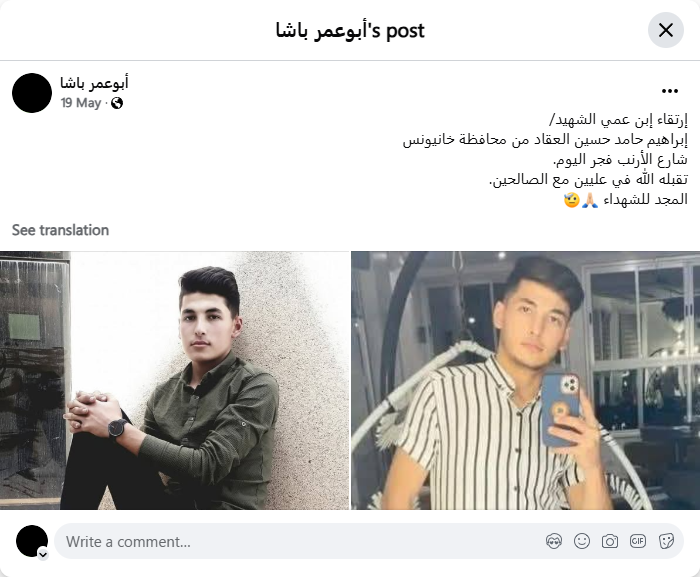Open أبوعمر باشا's profile name link
The width and height of the screenshot is (700, 577).
pos(94,83)
